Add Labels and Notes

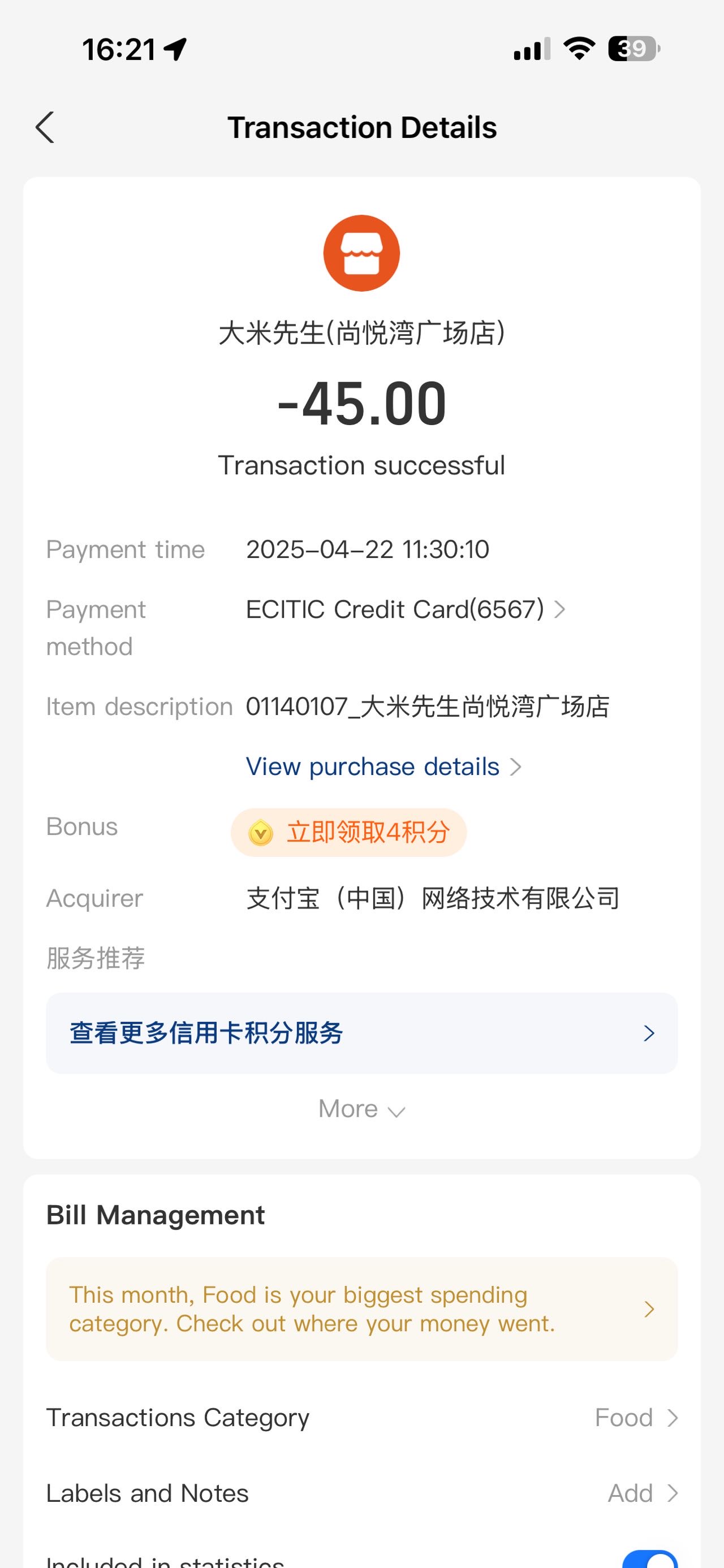click(361, 1493)
